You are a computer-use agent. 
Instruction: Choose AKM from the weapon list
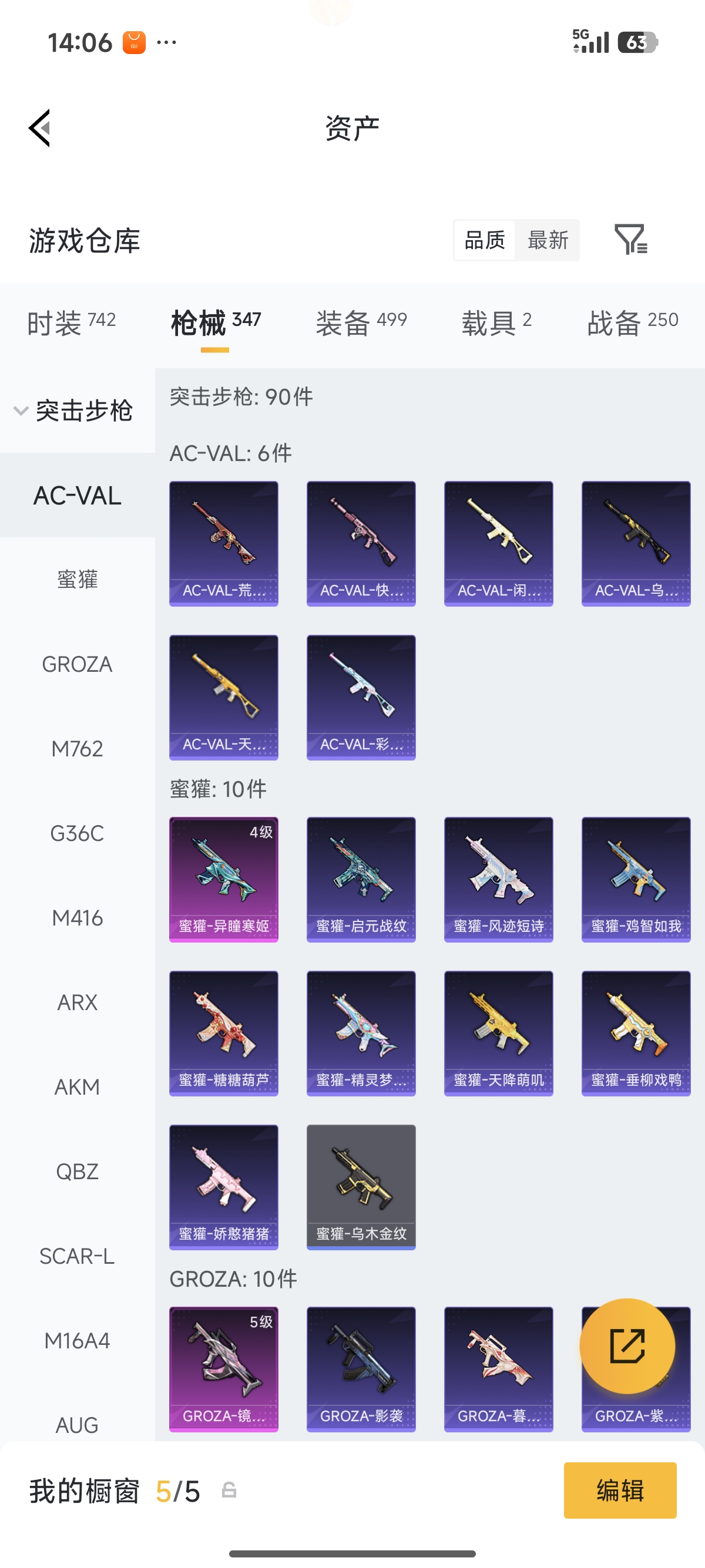(78, 1087)
